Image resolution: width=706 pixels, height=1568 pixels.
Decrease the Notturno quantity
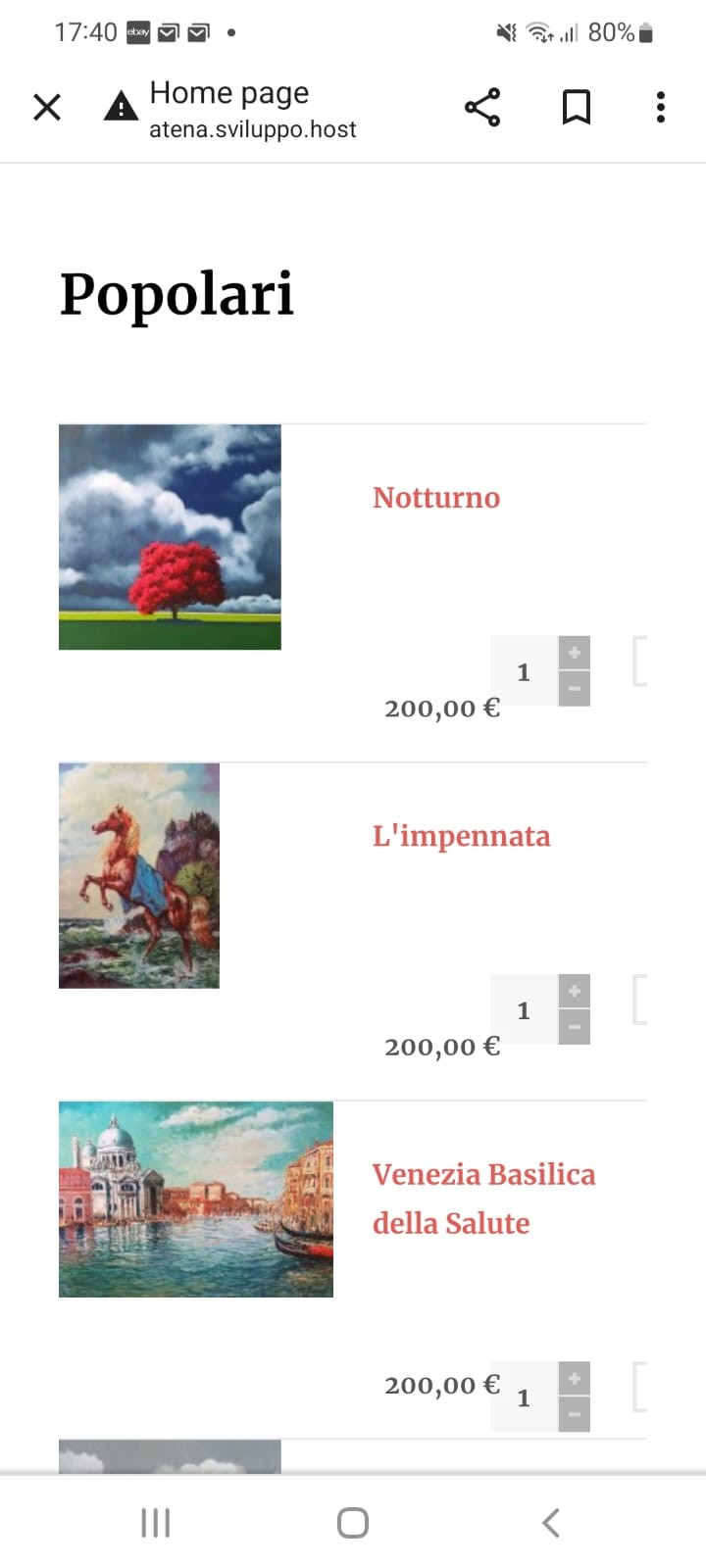tap(575, 689)
